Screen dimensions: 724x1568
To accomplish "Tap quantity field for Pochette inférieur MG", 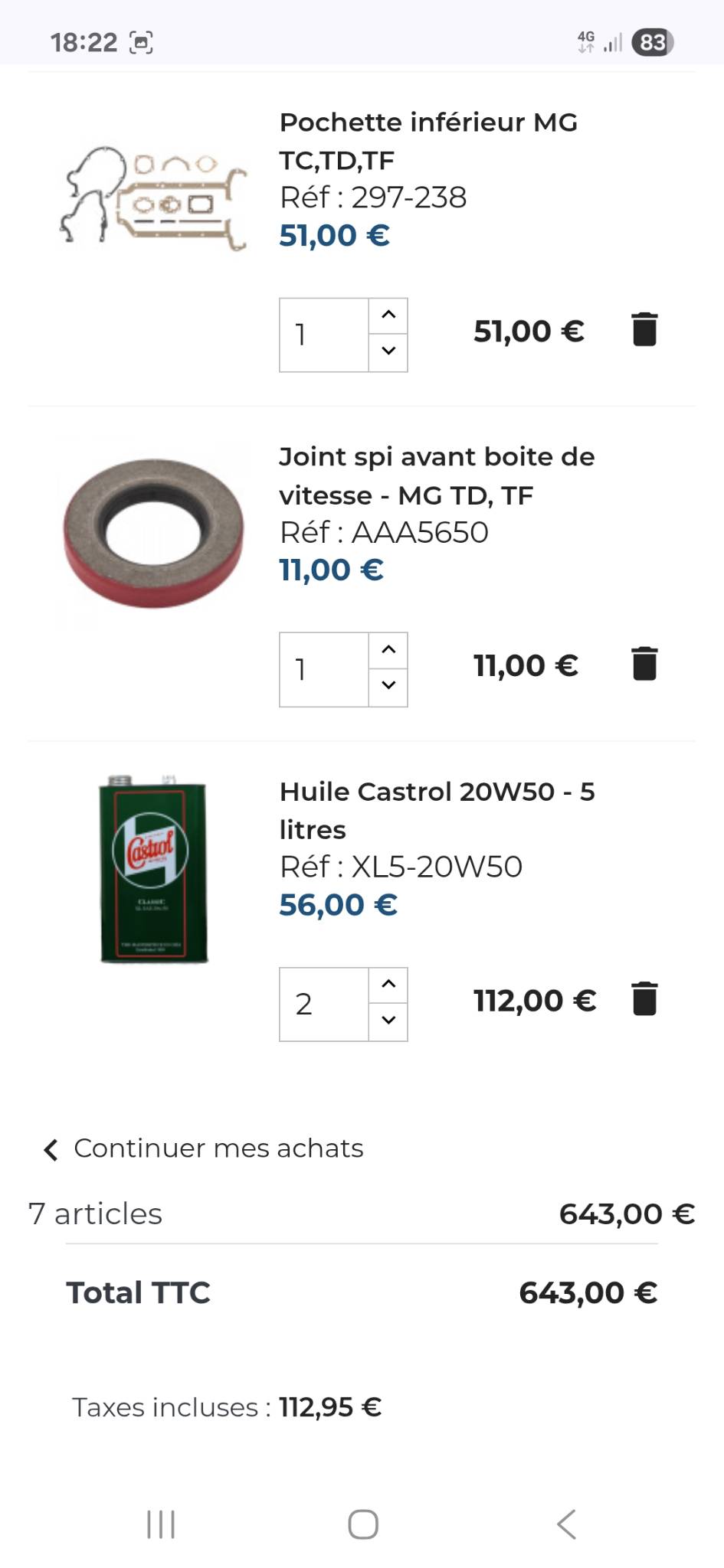I will pos(323,335).
